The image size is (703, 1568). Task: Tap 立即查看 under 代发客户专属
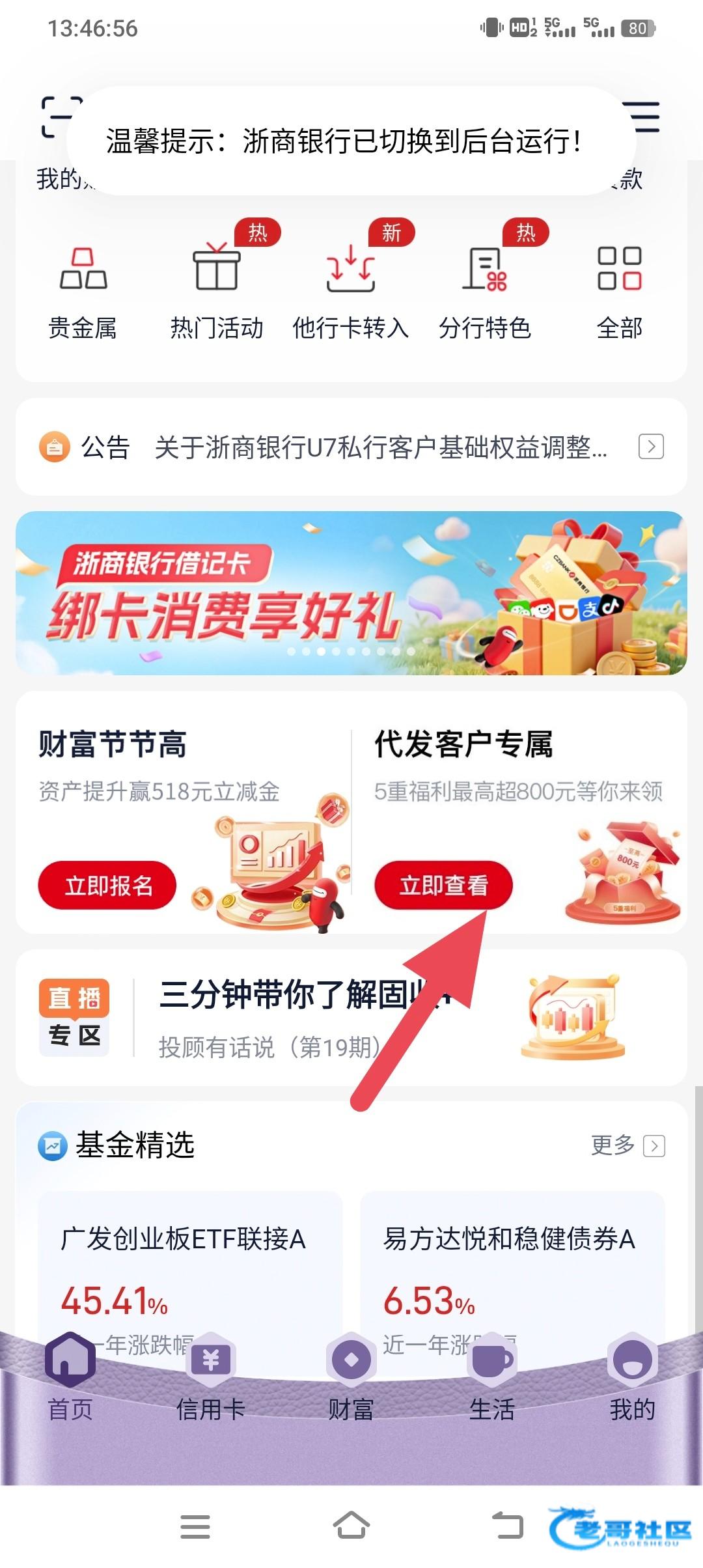(x=443, y=885)
